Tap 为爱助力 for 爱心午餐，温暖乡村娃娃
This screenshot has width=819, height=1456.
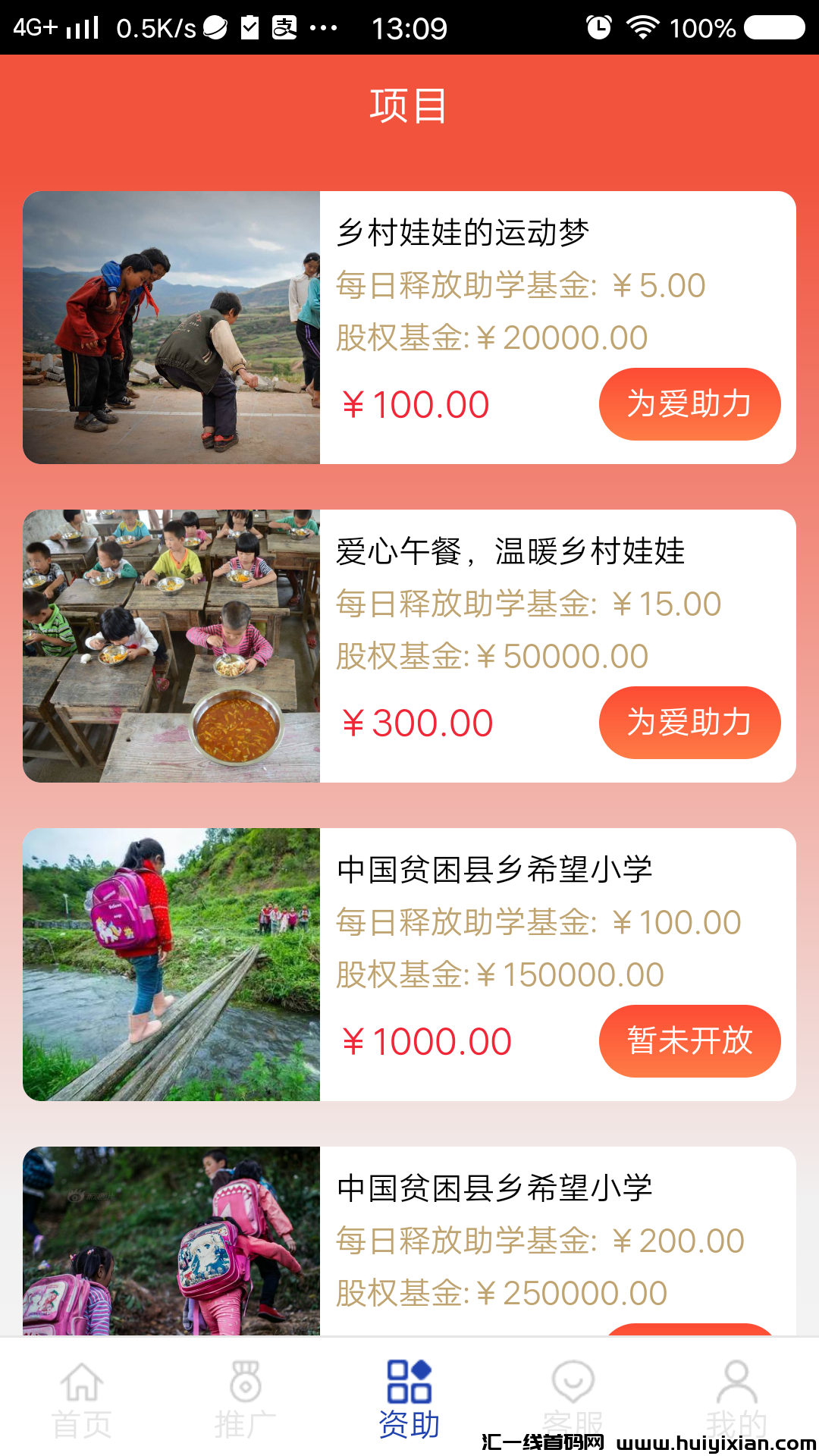click(x=689, y=723)
